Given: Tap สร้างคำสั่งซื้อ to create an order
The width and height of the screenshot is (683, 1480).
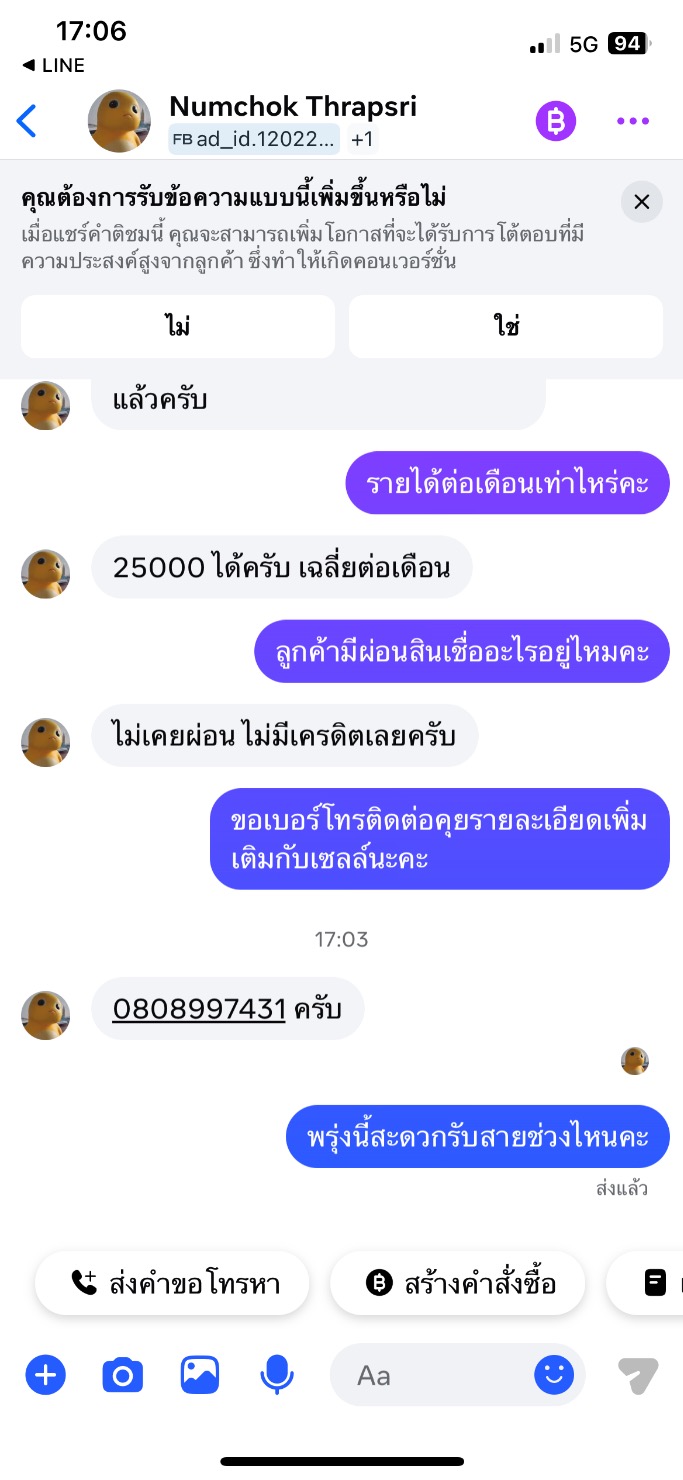Looking at the screenshot, I should 457,1283.
